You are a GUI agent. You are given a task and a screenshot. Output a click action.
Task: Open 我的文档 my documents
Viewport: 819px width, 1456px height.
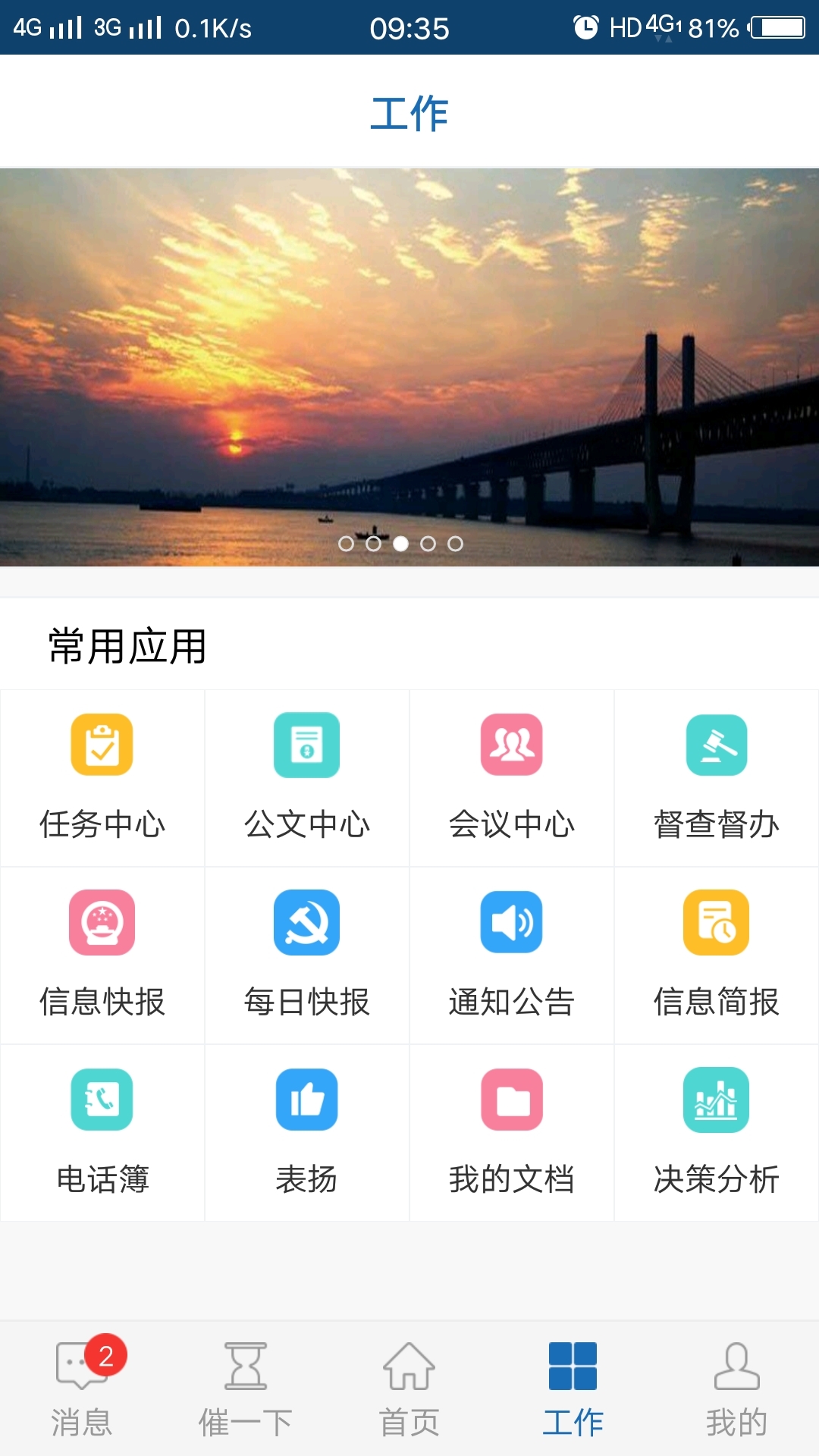(512, 1132)
